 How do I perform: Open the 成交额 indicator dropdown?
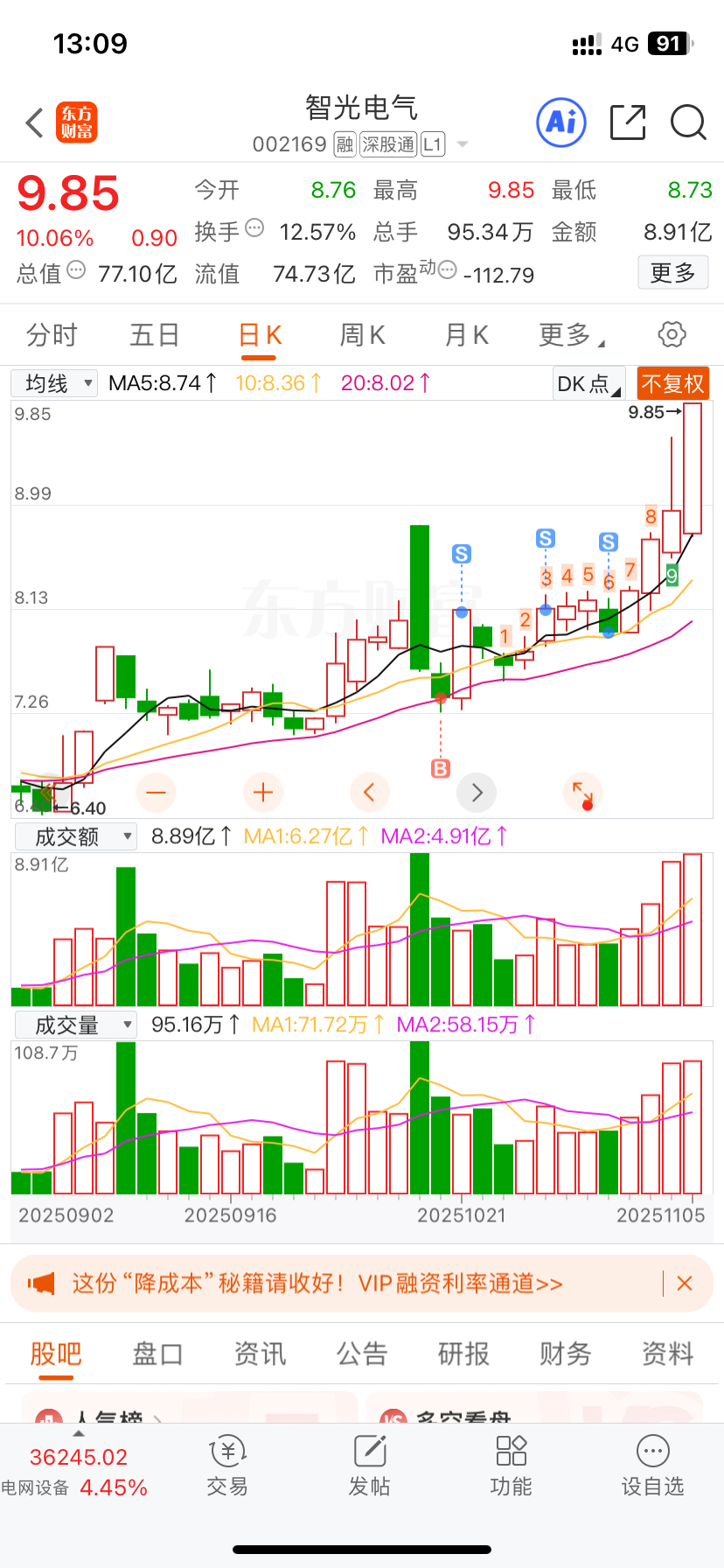pyautogui.click(x=76, y=837)
